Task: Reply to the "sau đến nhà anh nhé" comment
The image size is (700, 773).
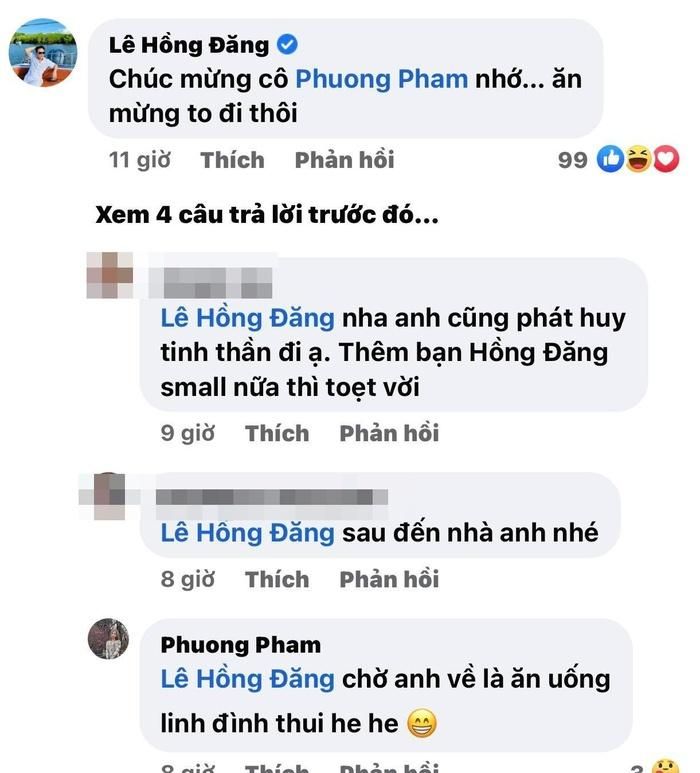Action: point(389,579)
